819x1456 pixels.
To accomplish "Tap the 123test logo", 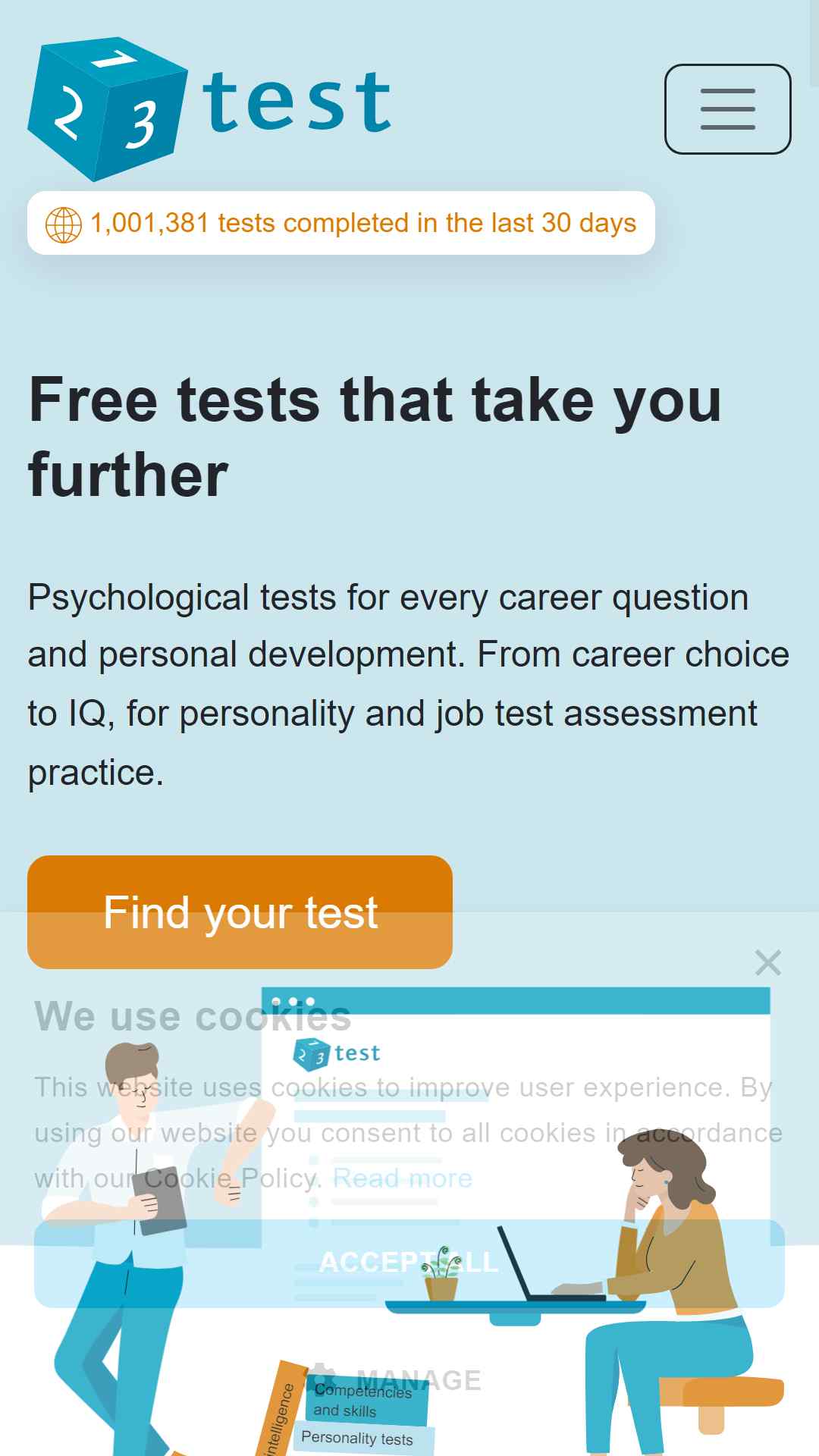I will [x=210, y=109].
